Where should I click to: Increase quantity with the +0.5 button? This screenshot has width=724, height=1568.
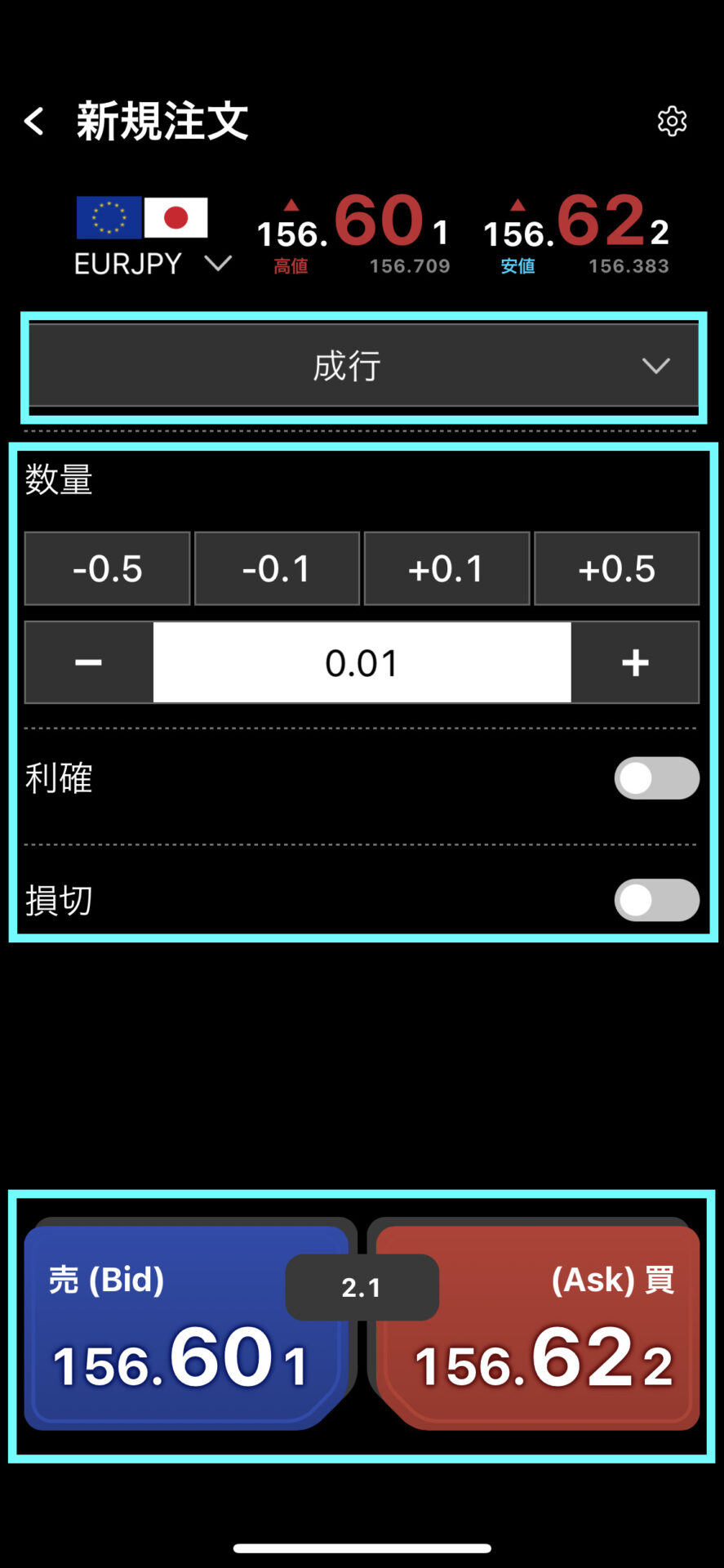point(616,568)
